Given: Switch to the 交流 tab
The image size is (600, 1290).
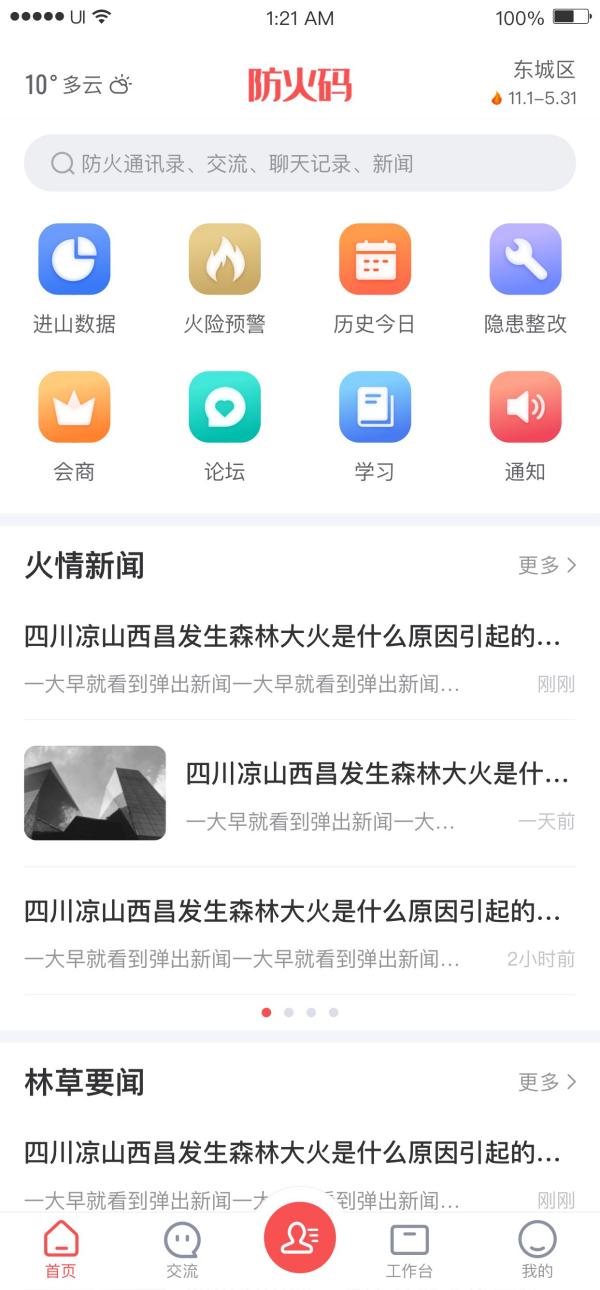Looking at the screenshot, I should click(182, 1249).
